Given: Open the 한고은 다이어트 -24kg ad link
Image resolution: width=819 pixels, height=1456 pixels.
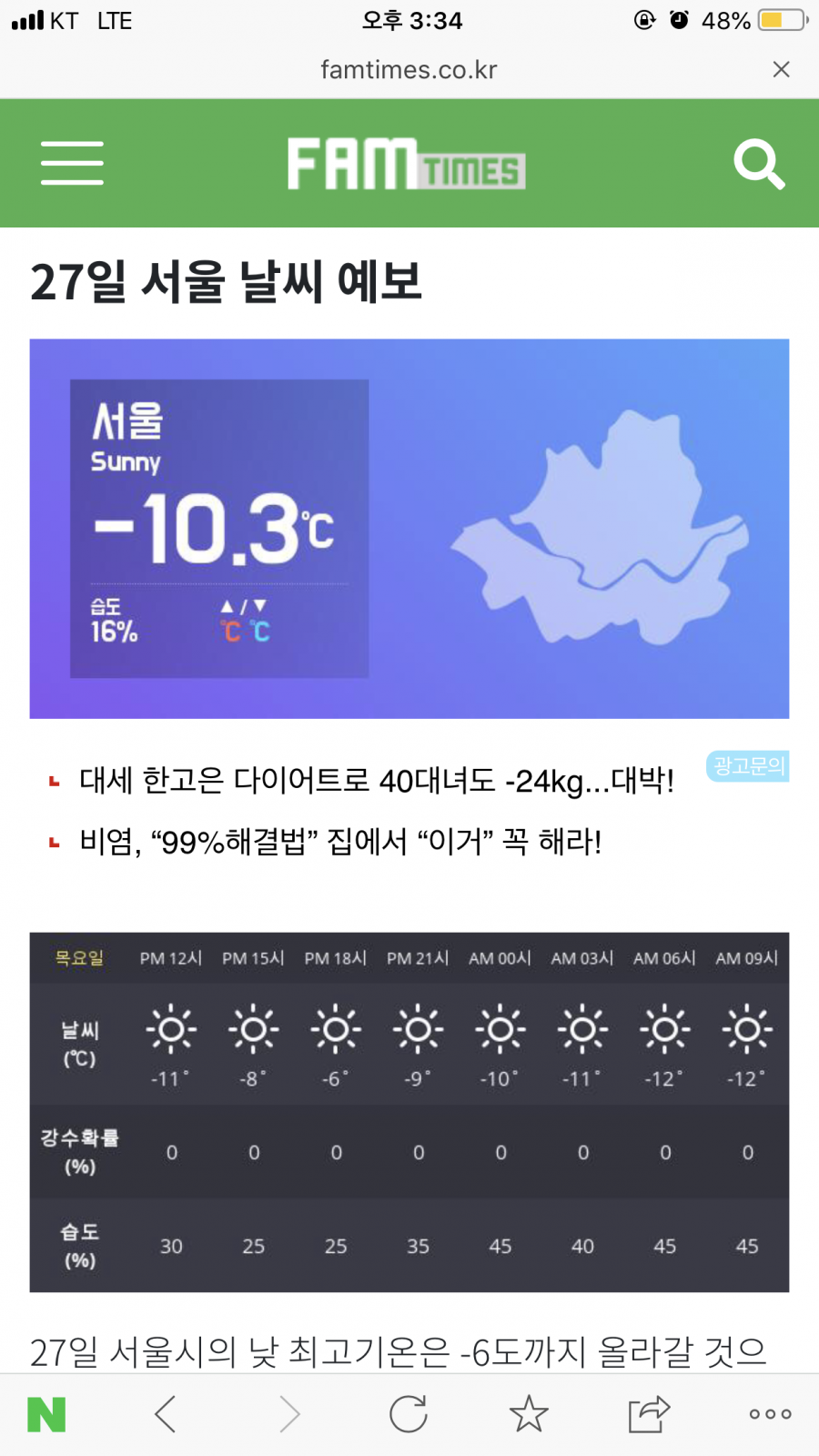Looking at the screenshot, I should click(376, 781).
